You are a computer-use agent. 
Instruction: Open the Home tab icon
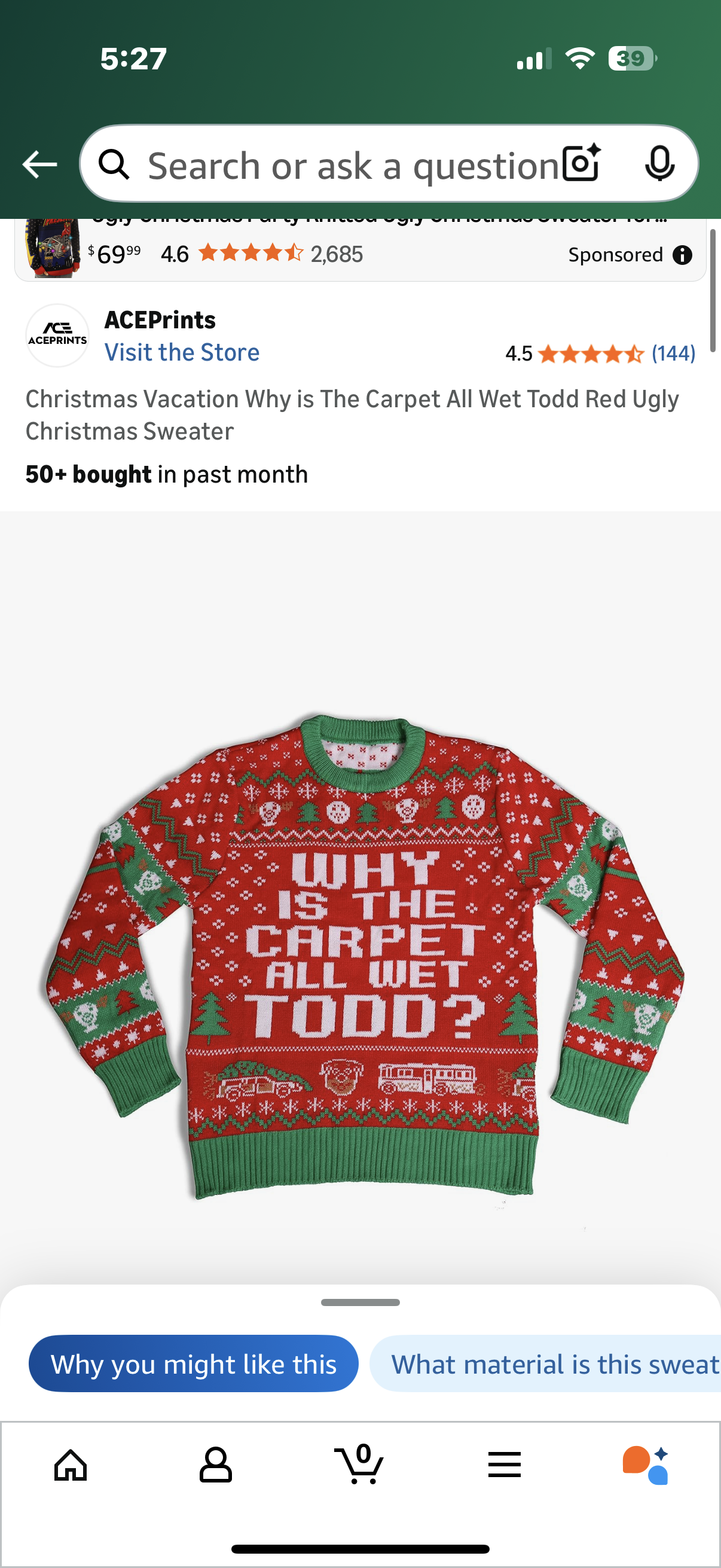coord(72,1465)
